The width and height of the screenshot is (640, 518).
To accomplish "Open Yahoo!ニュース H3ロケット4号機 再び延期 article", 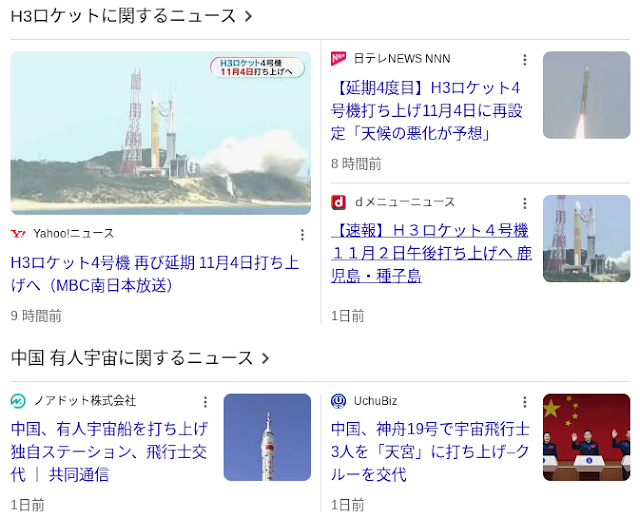I will (x=155, y=274).
